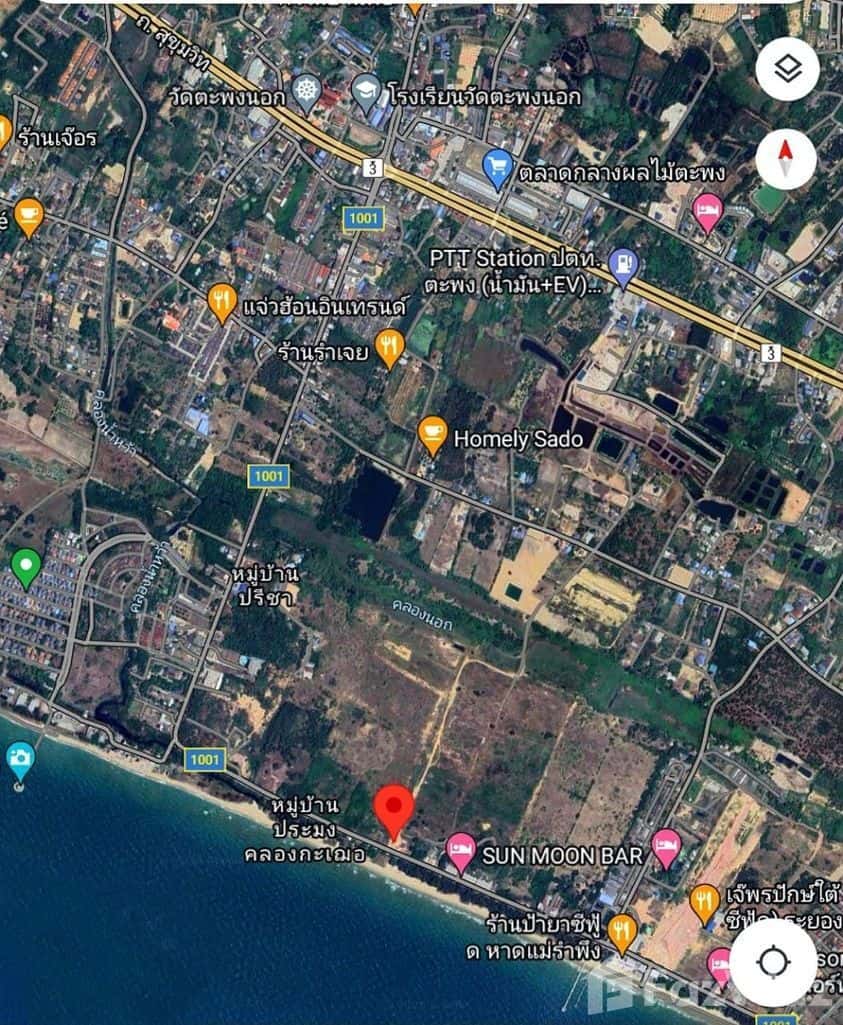Open ร้านเจ๊อร restaurant marker

[3, 133]
